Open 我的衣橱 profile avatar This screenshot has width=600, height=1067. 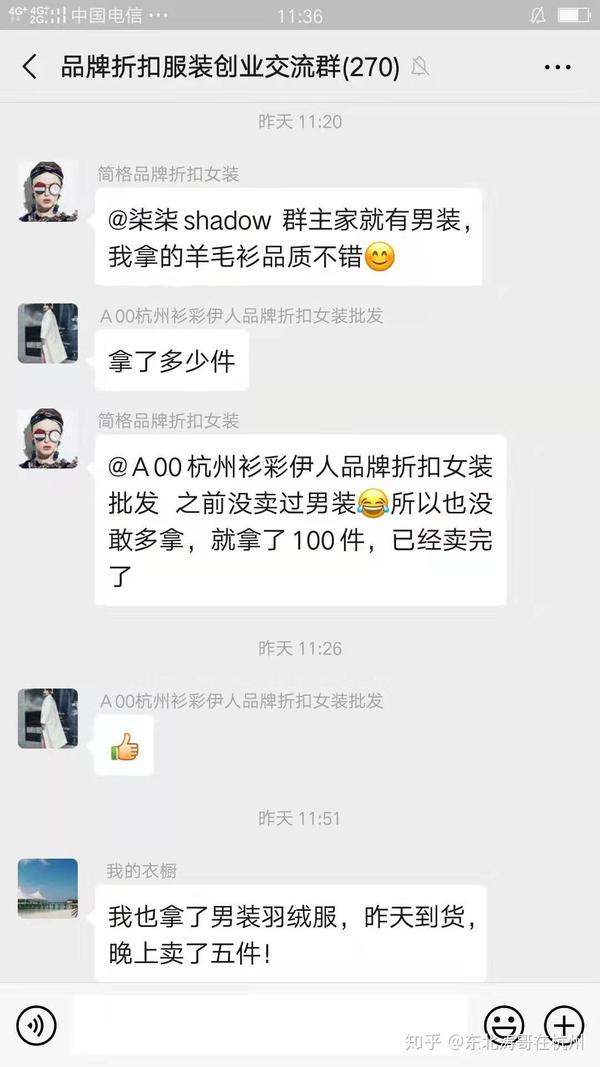click(x=48, y=888)
